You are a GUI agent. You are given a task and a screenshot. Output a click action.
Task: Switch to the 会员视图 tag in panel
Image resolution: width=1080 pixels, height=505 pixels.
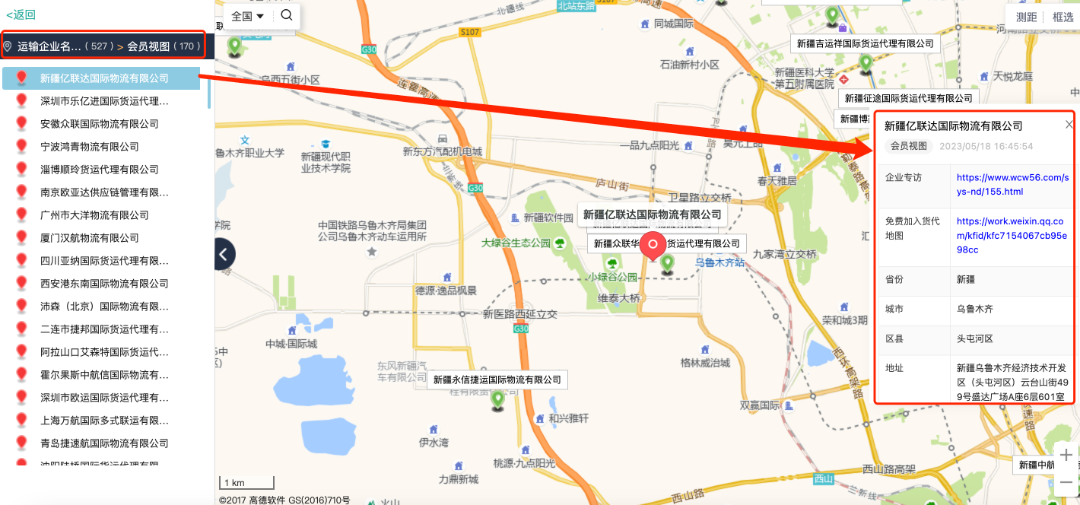[909, 146]
